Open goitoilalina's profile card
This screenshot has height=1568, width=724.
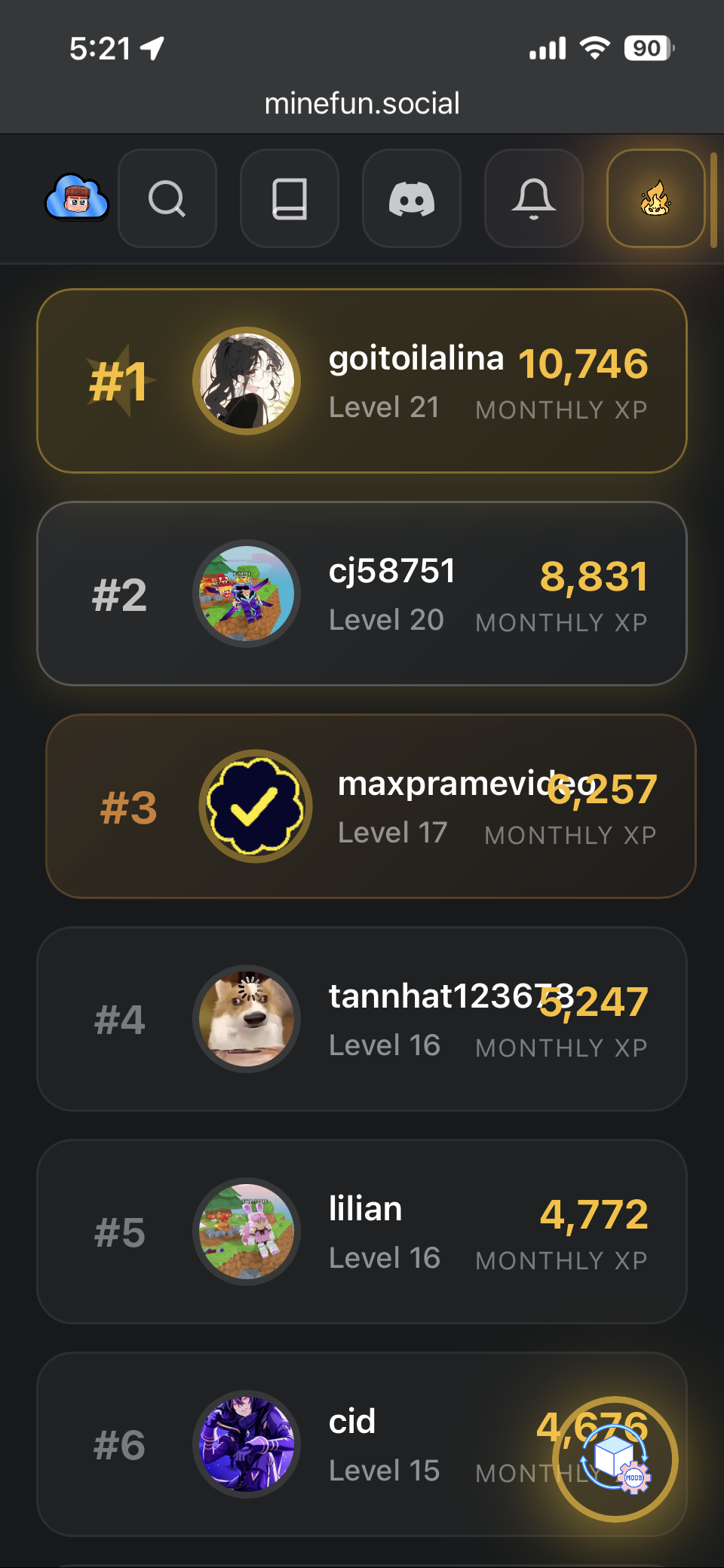(x=362, y=382)
